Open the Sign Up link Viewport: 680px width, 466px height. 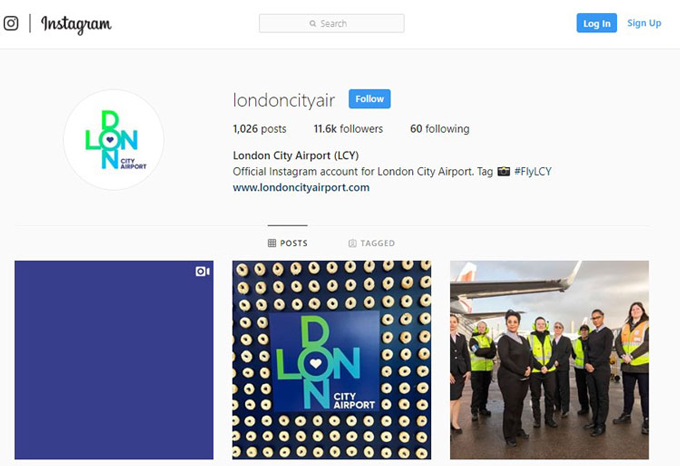644,23
